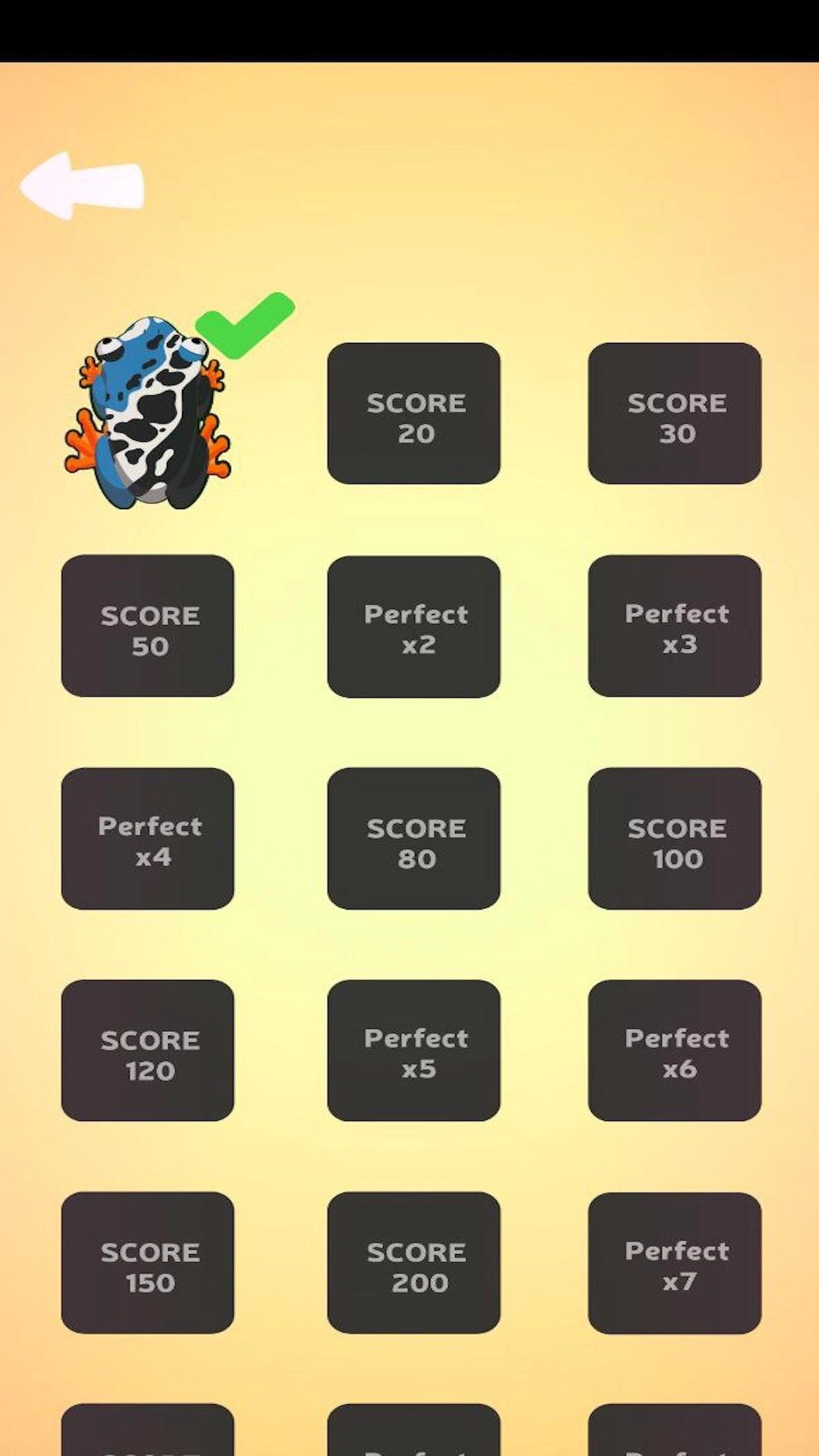Tap the SCORE 120 tile
The width and height of the screenshot is (819, 1456).
coord(148,1050)
